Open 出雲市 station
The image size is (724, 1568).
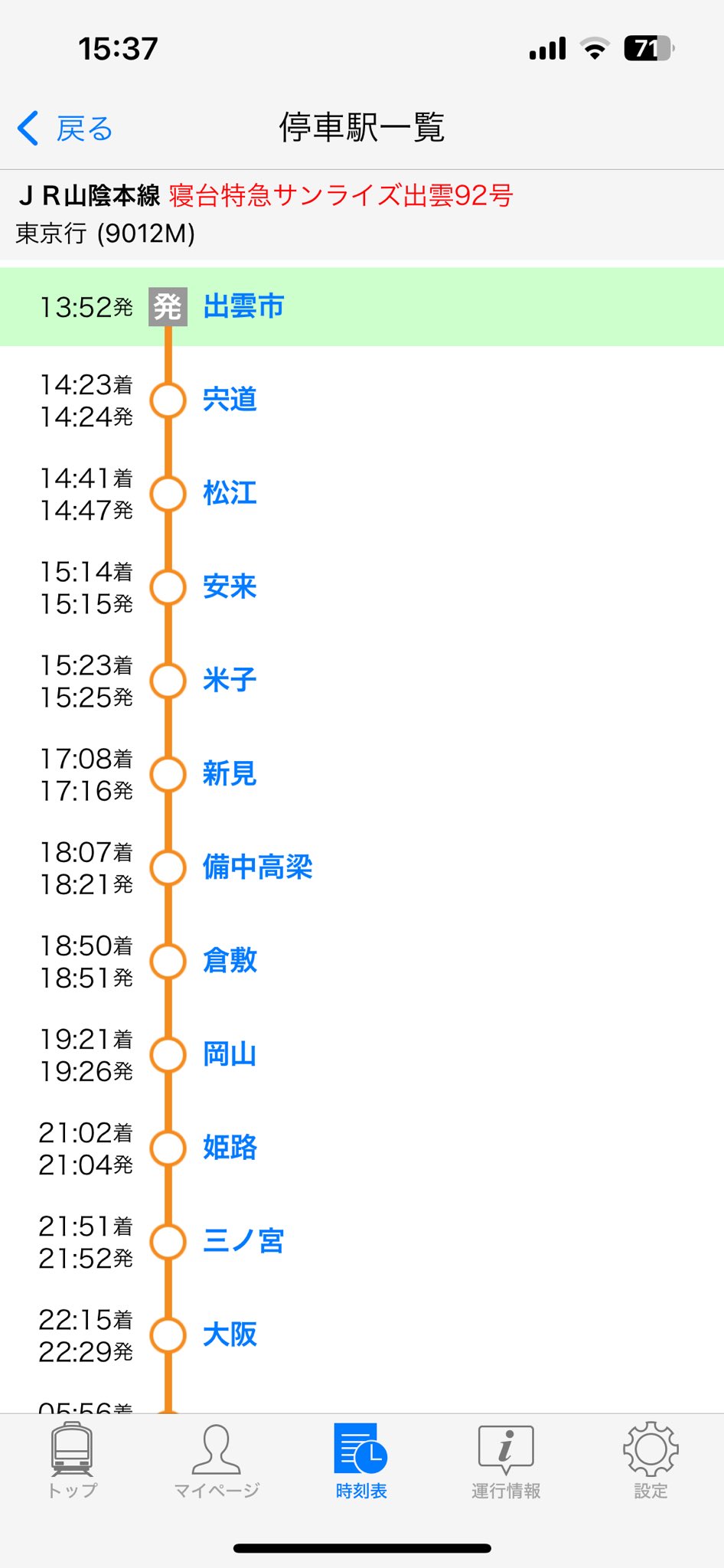[243, 307]
